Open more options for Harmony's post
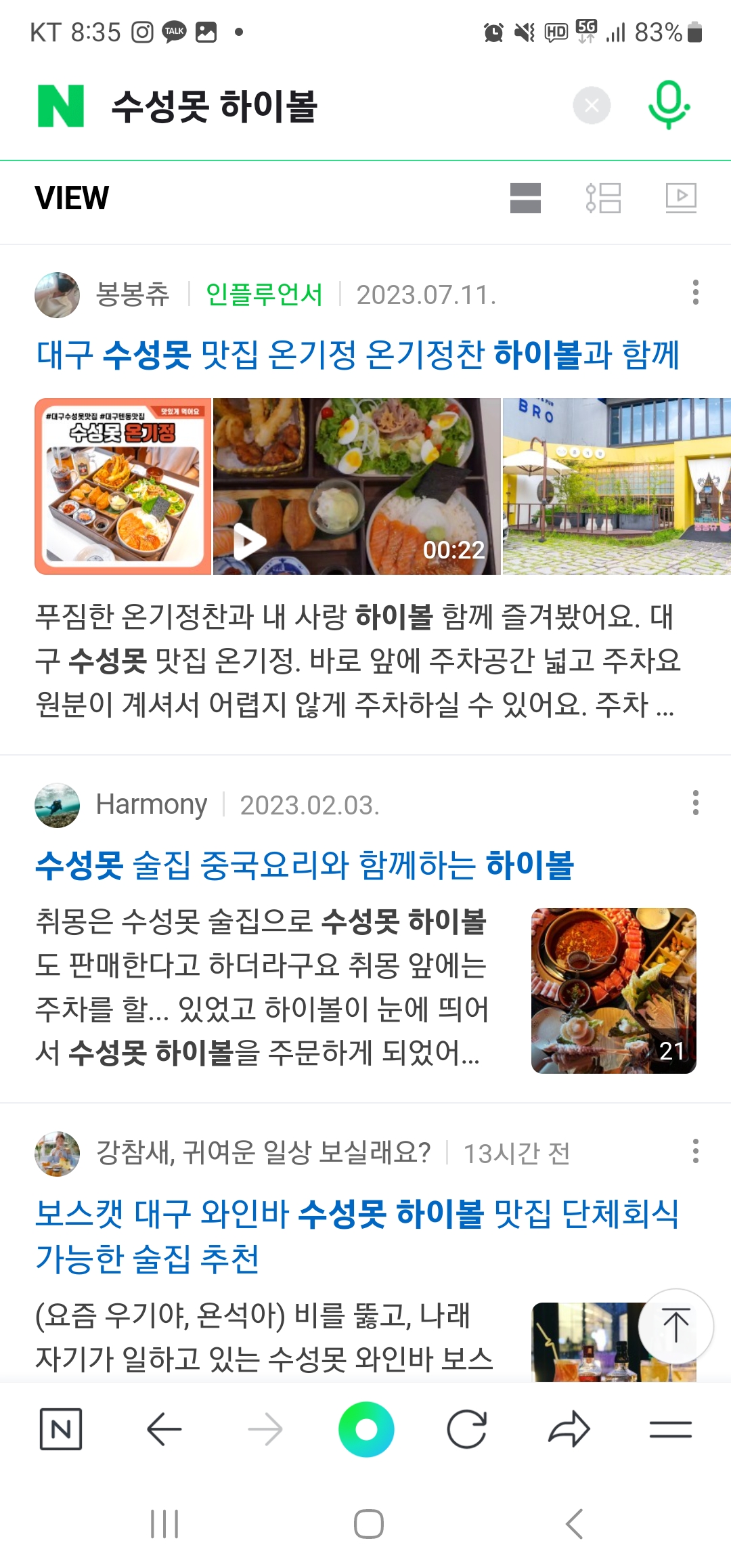The width and height of the screenshot is (731, 1568). pyautogui.click(x=695, y=803)
